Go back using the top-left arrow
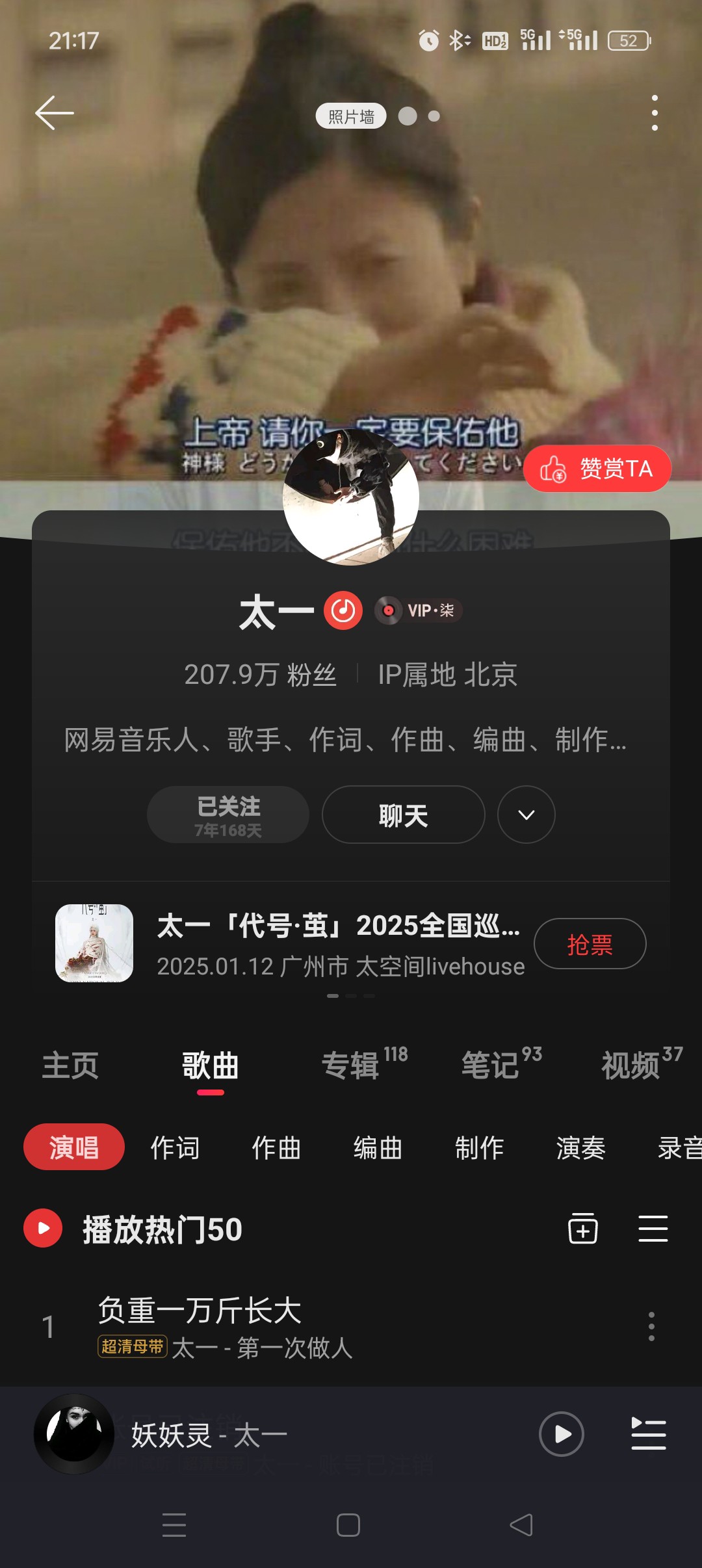Screen dimensions: 702x1568 point(54,113)
